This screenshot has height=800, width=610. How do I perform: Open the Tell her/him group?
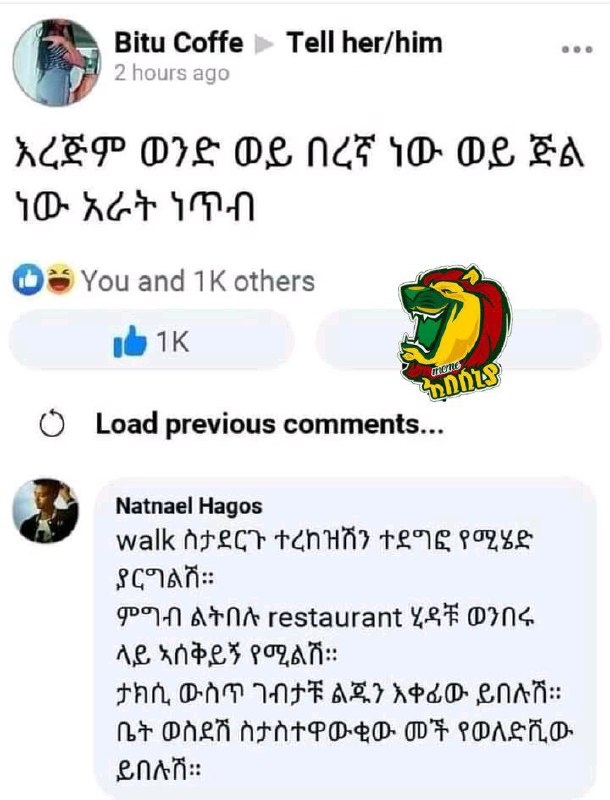pyautogui.click(x=364, y=42)
